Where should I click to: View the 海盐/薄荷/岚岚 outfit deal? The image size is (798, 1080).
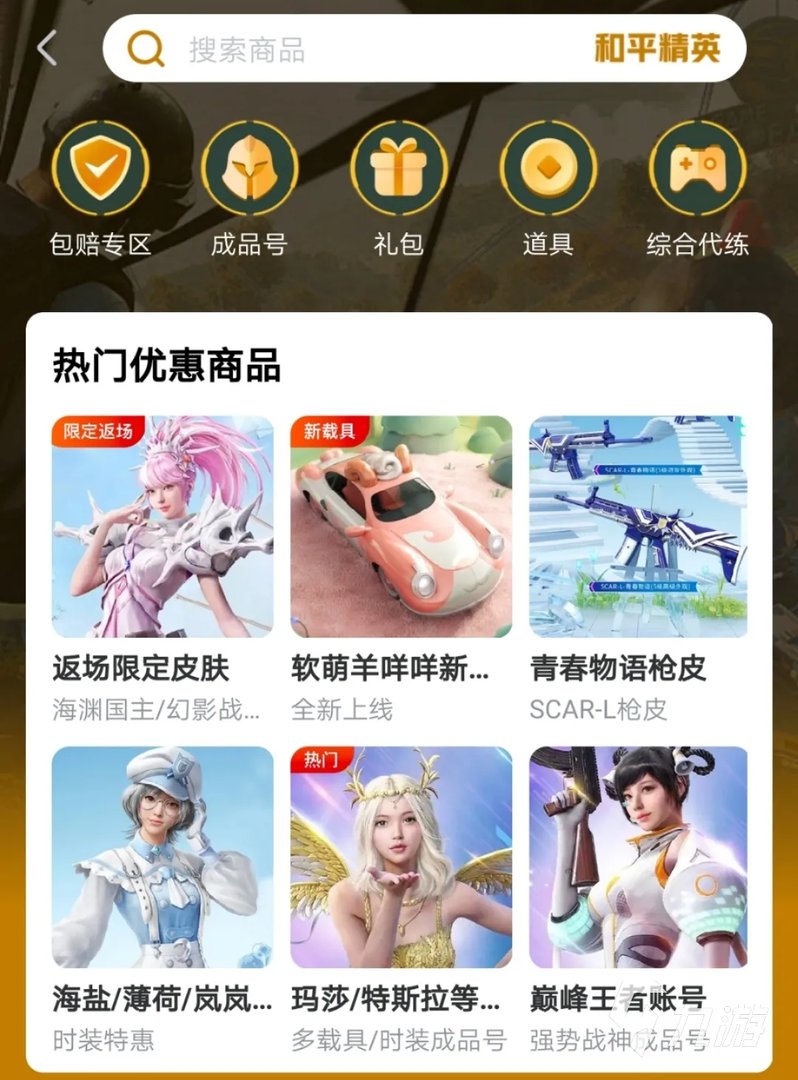click(x=161, y=860)
